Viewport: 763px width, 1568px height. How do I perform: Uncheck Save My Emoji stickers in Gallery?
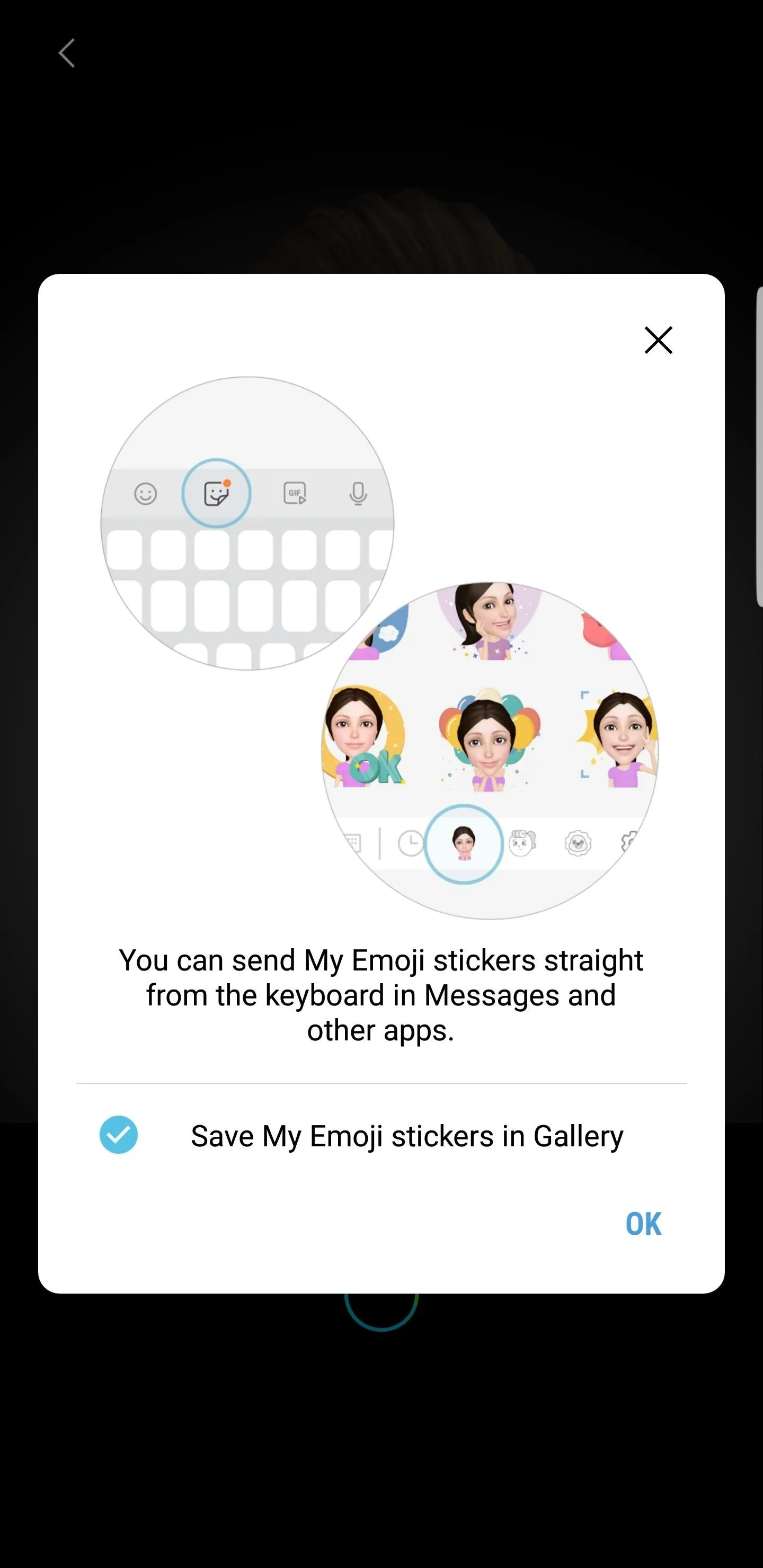(119, 1135)
